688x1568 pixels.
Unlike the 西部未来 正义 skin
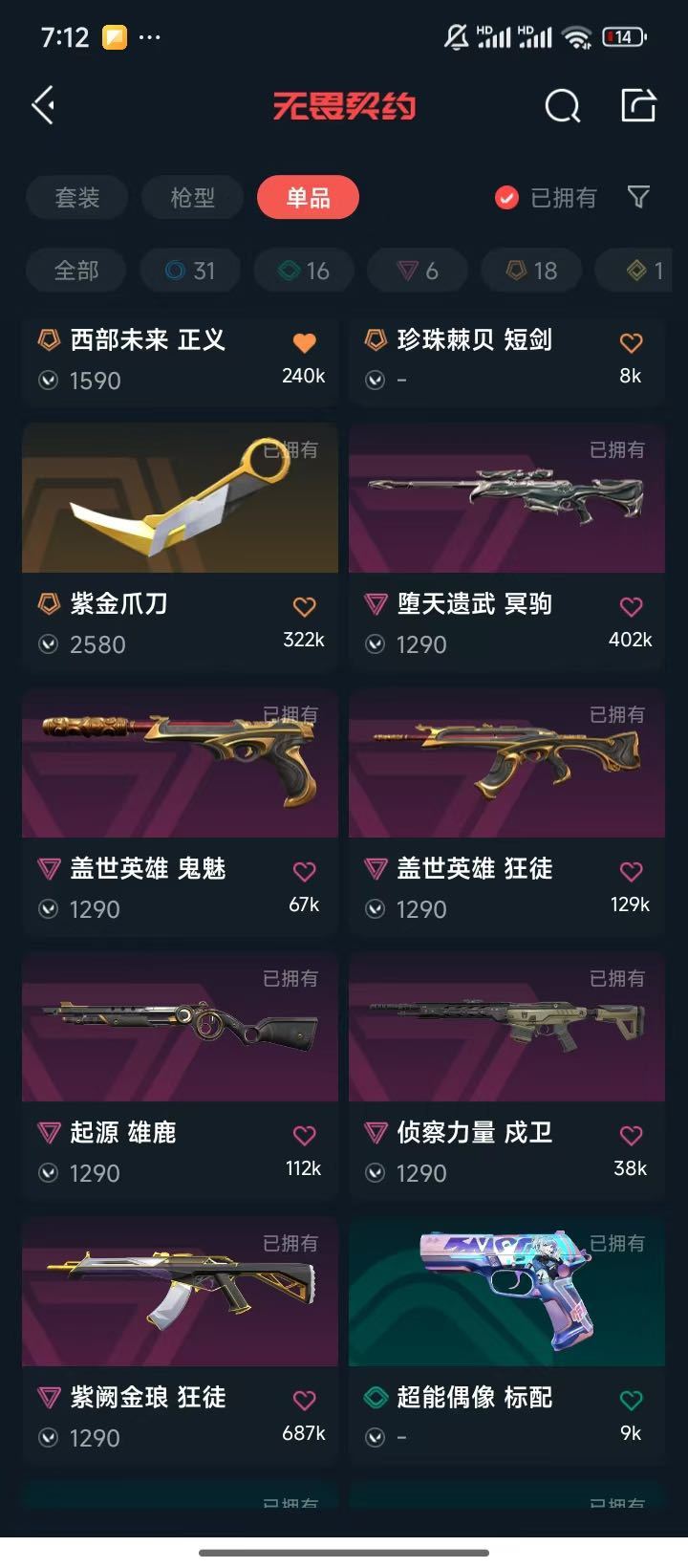[x=304, y=342]
